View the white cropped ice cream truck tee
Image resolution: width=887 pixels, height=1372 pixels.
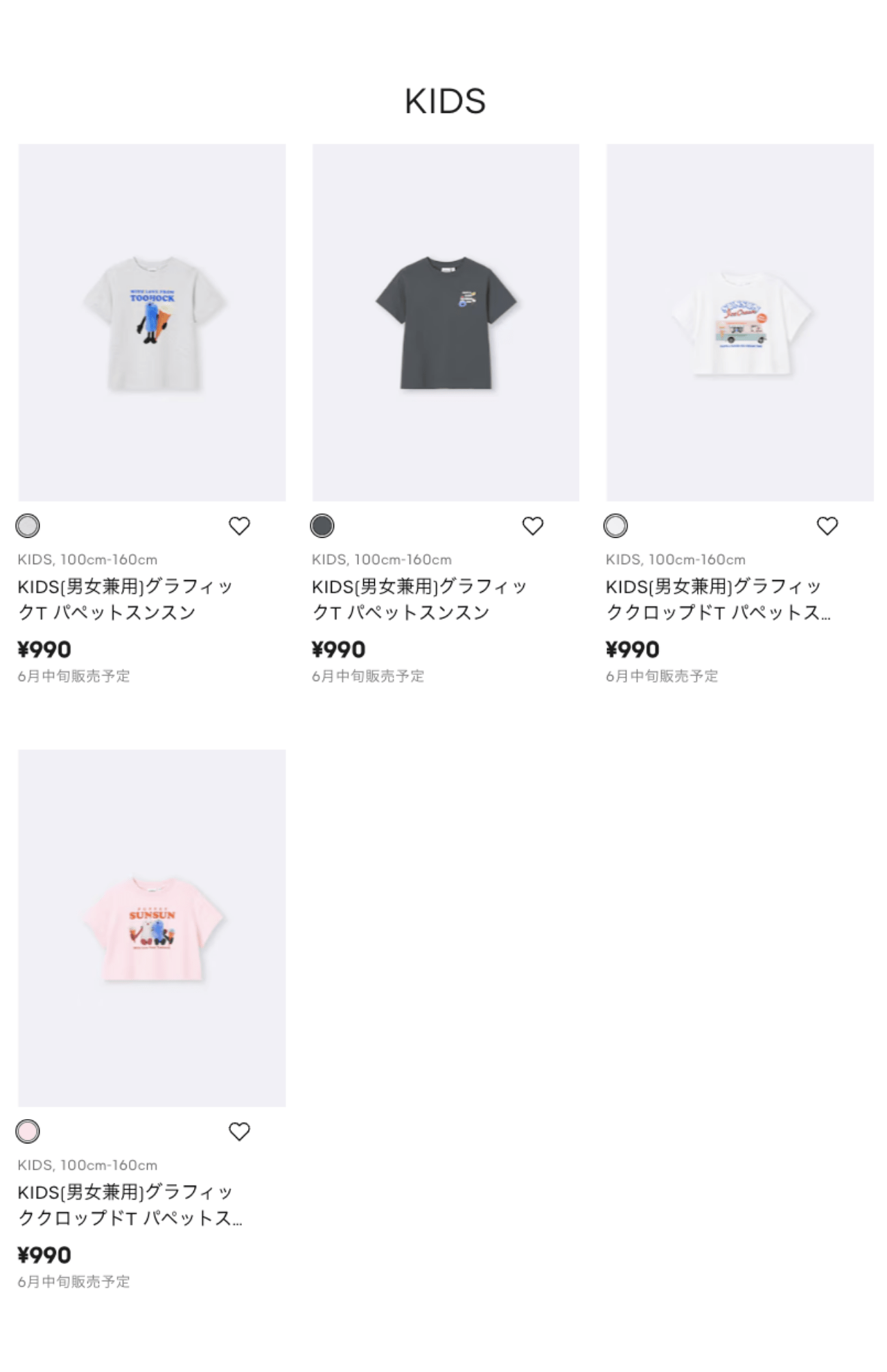[x=739, y=322]
